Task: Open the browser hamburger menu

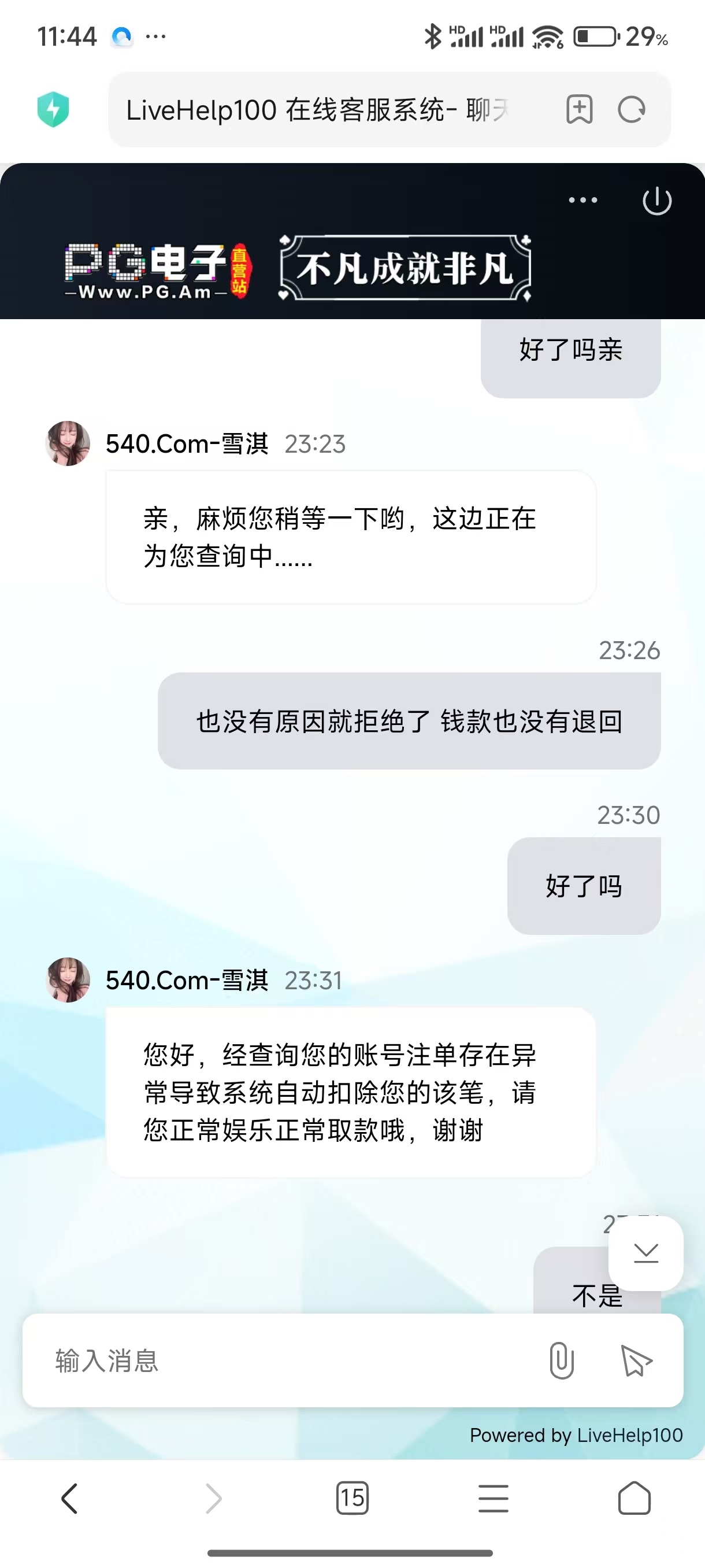Action: (x=493, y=1499)
